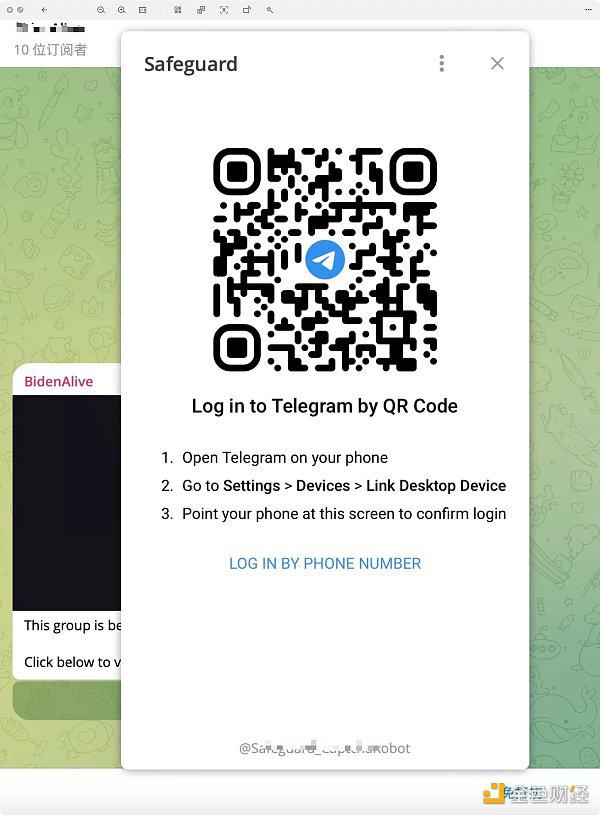Zoom in using the plus magnifier

[121, 9]
